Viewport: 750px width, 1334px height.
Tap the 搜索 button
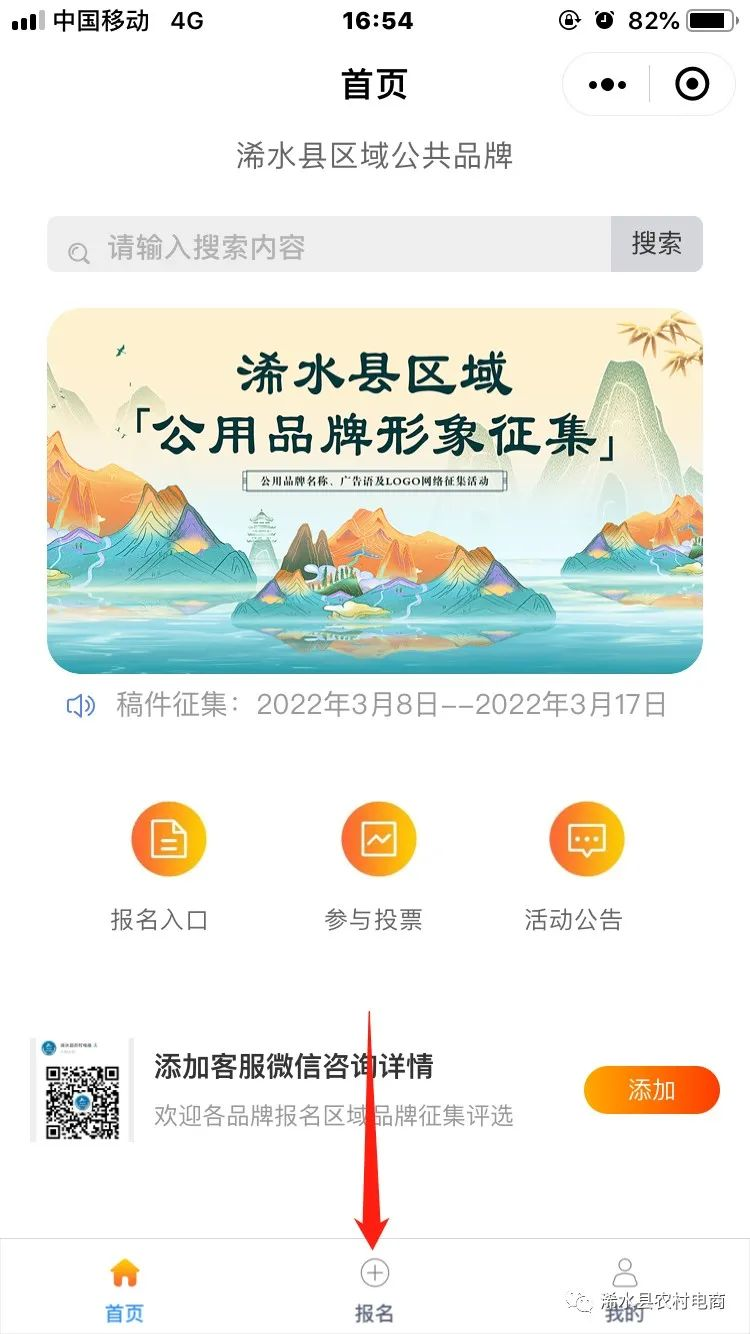[x=657, y=244]
